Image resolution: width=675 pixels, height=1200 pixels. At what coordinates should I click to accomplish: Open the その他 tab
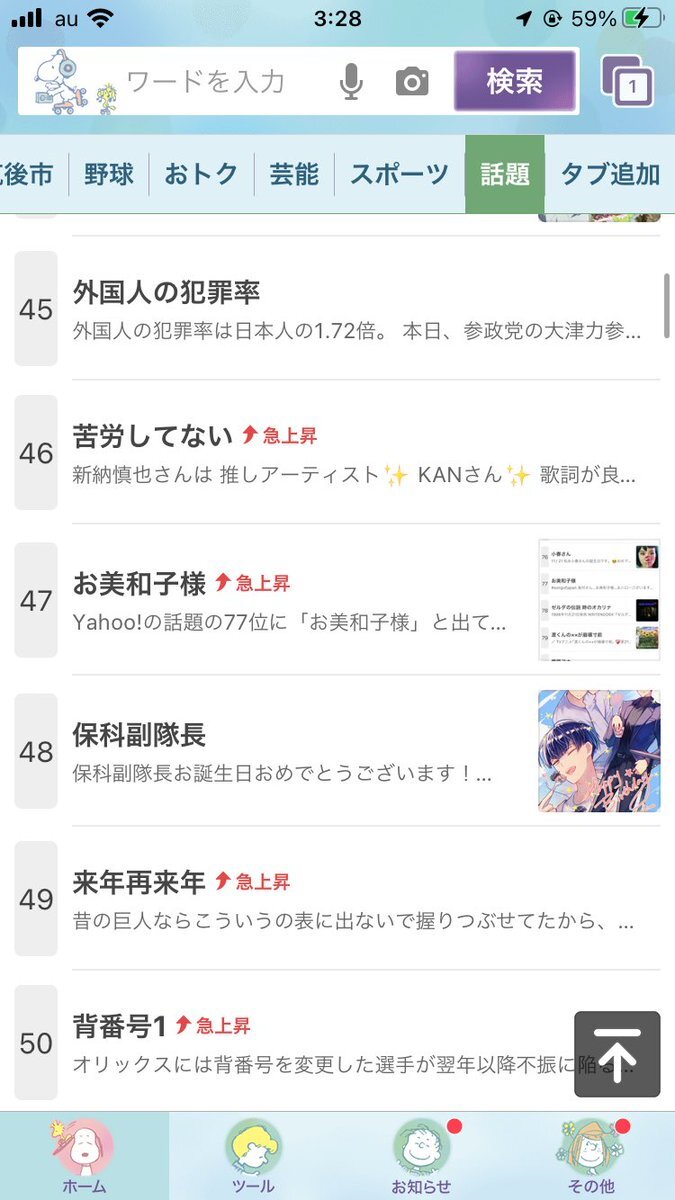click(590, 1156)
